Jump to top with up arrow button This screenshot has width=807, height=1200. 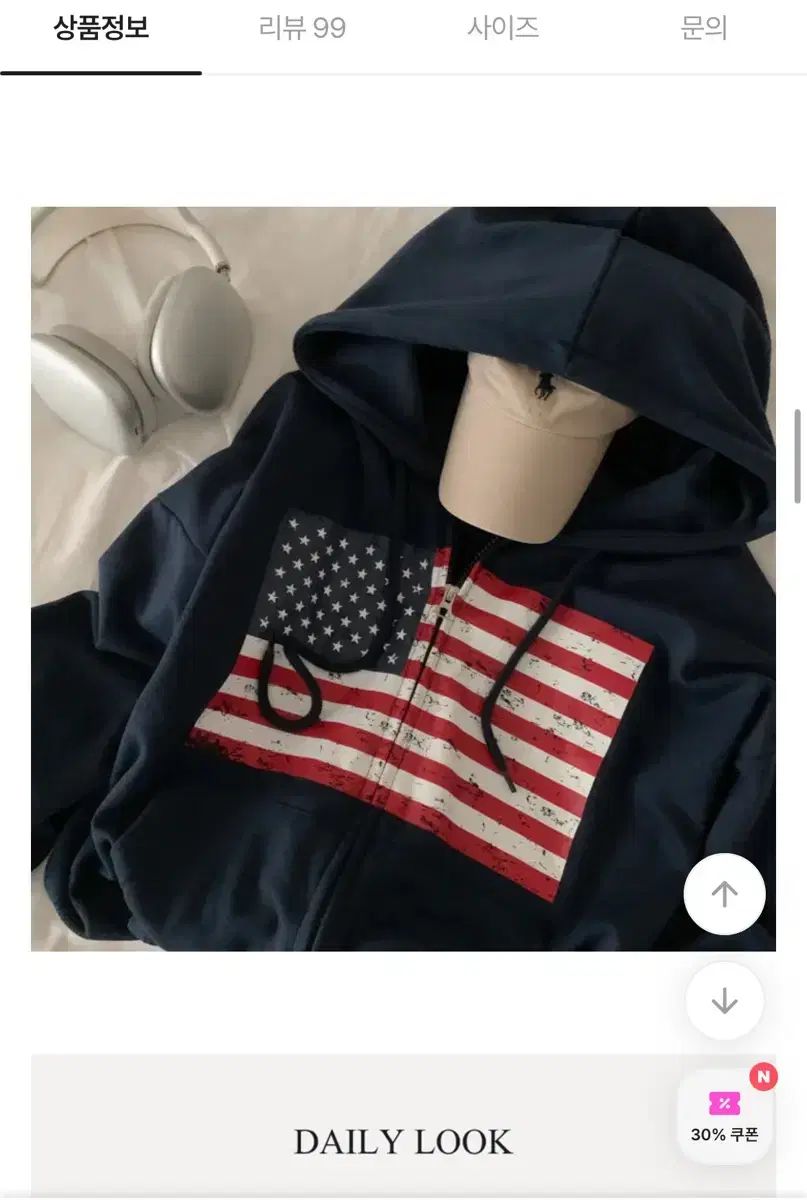[x=724, y=894]
